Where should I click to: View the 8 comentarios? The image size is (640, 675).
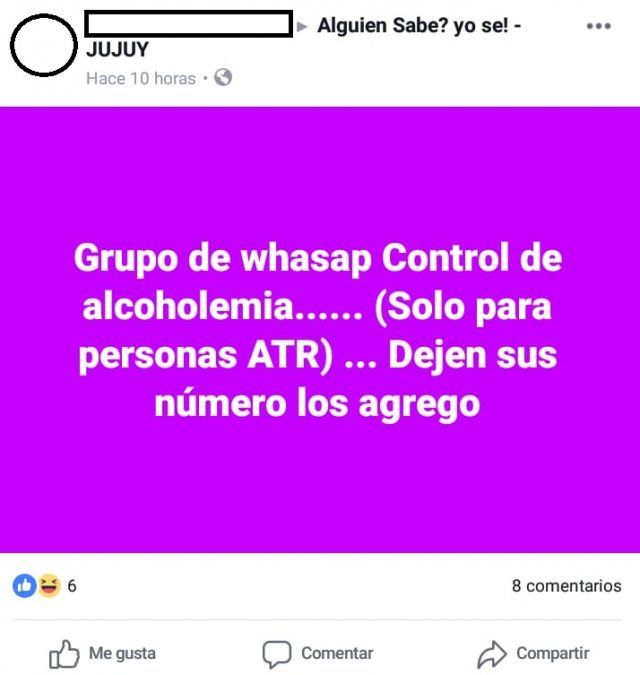point(566,586)
